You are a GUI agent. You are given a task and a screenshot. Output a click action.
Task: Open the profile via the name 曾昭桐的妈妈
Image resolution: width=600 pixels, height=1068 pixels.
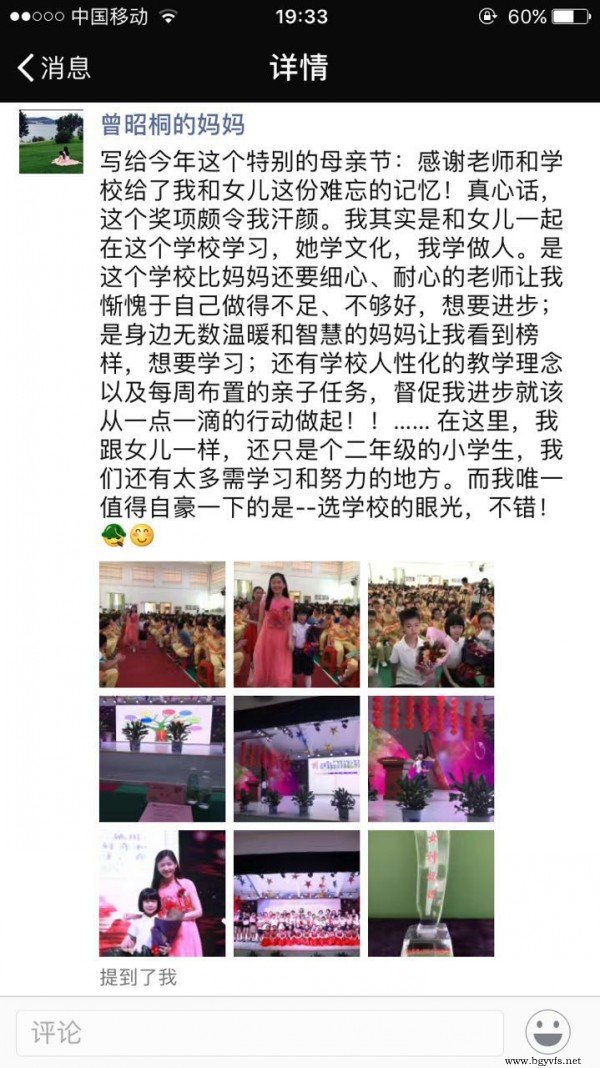pos(173,125)
